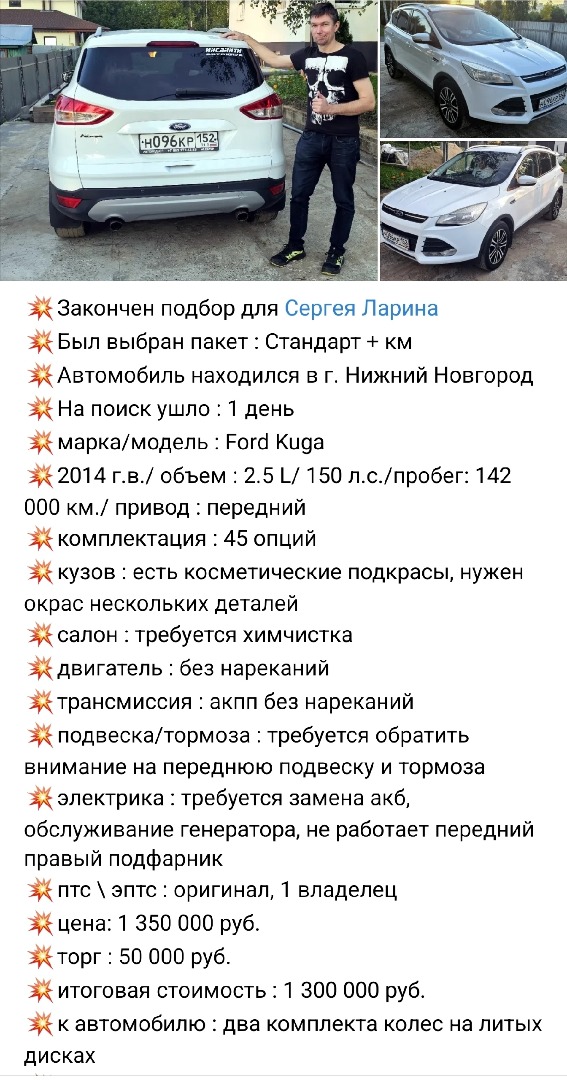Open the top-right photo of white Ford front
The width and height of the screenshot is (567, 1080).
point(474,69)
